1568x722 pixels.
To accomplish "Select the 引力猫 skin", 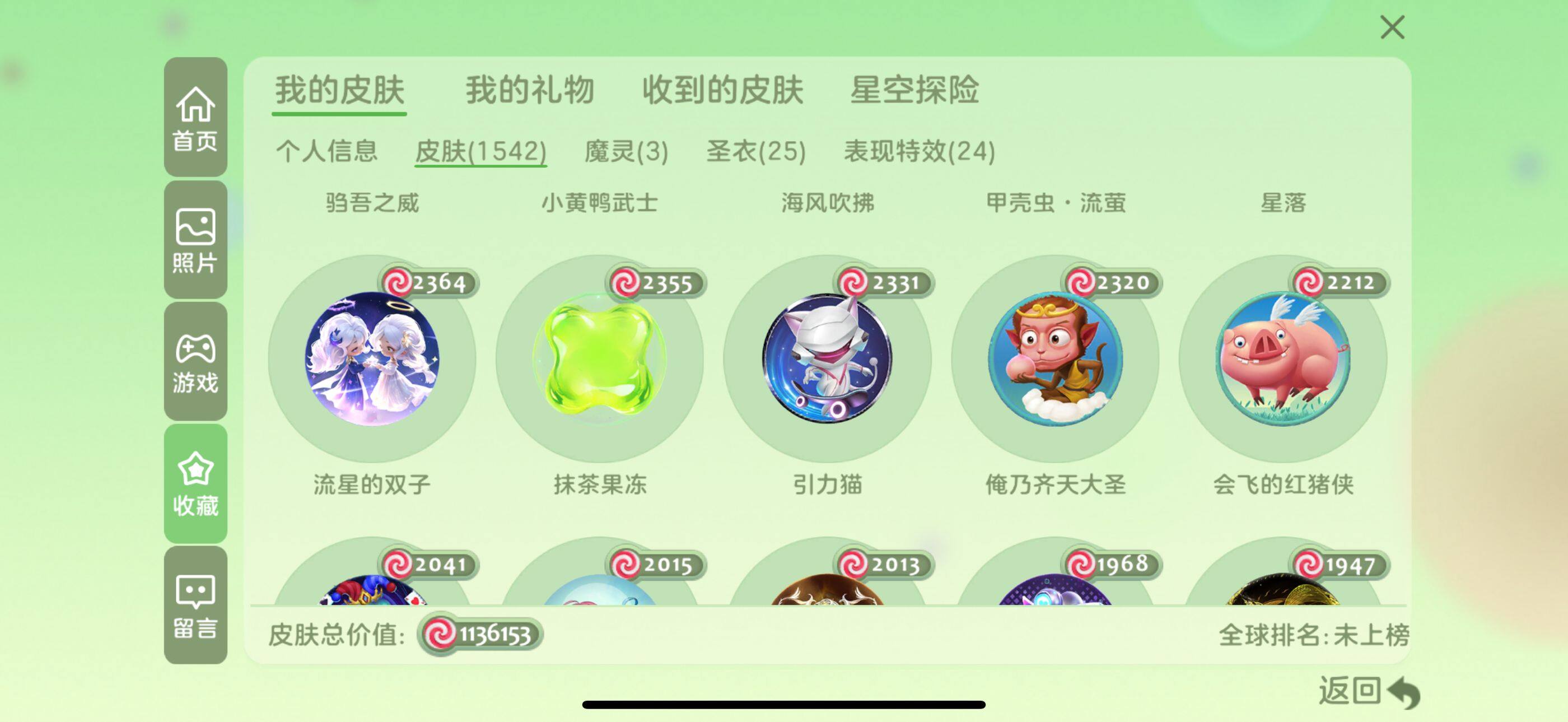I will click(827, 359).
